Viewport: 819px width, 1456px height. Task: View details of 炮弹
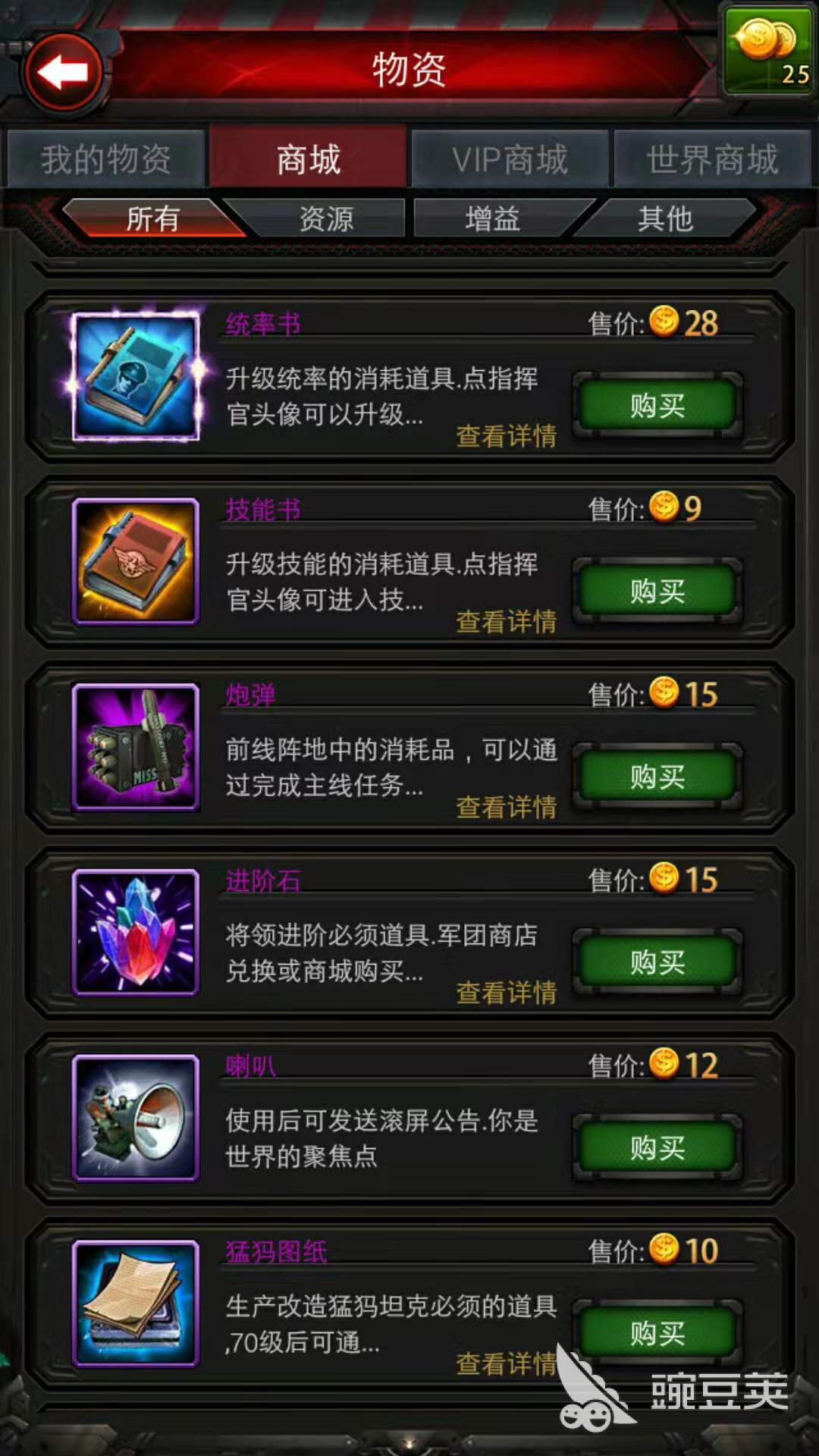click(506, 808)
